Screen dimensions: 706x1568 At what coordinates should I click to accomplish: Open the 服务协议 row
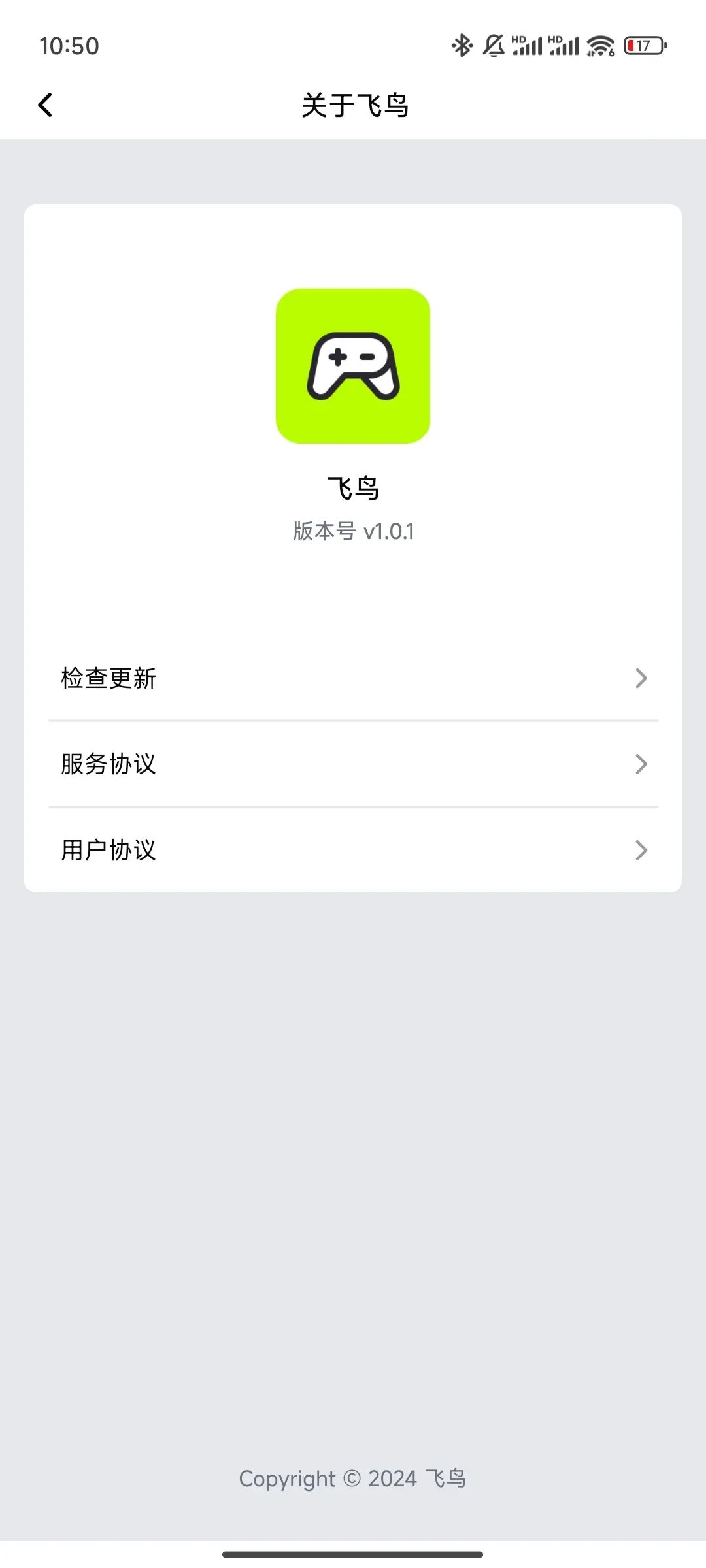point(353,764)
